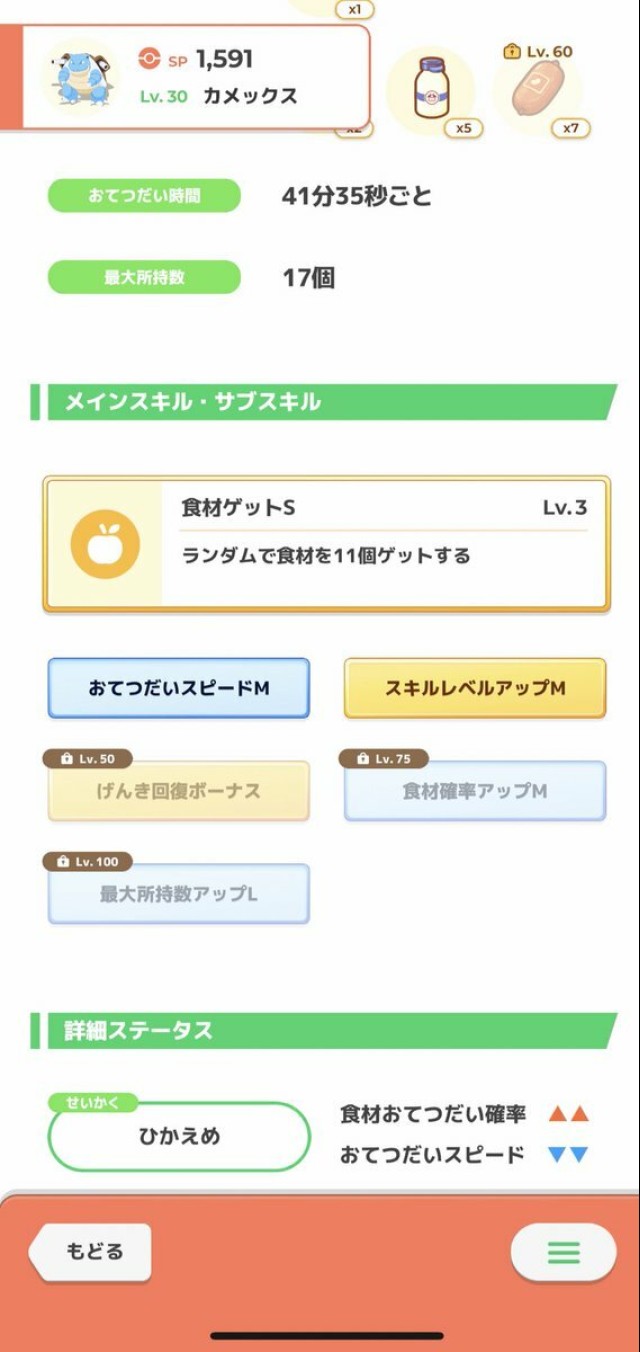
Task: Select the milk bottle ingredient item
Action: (433, 91)
